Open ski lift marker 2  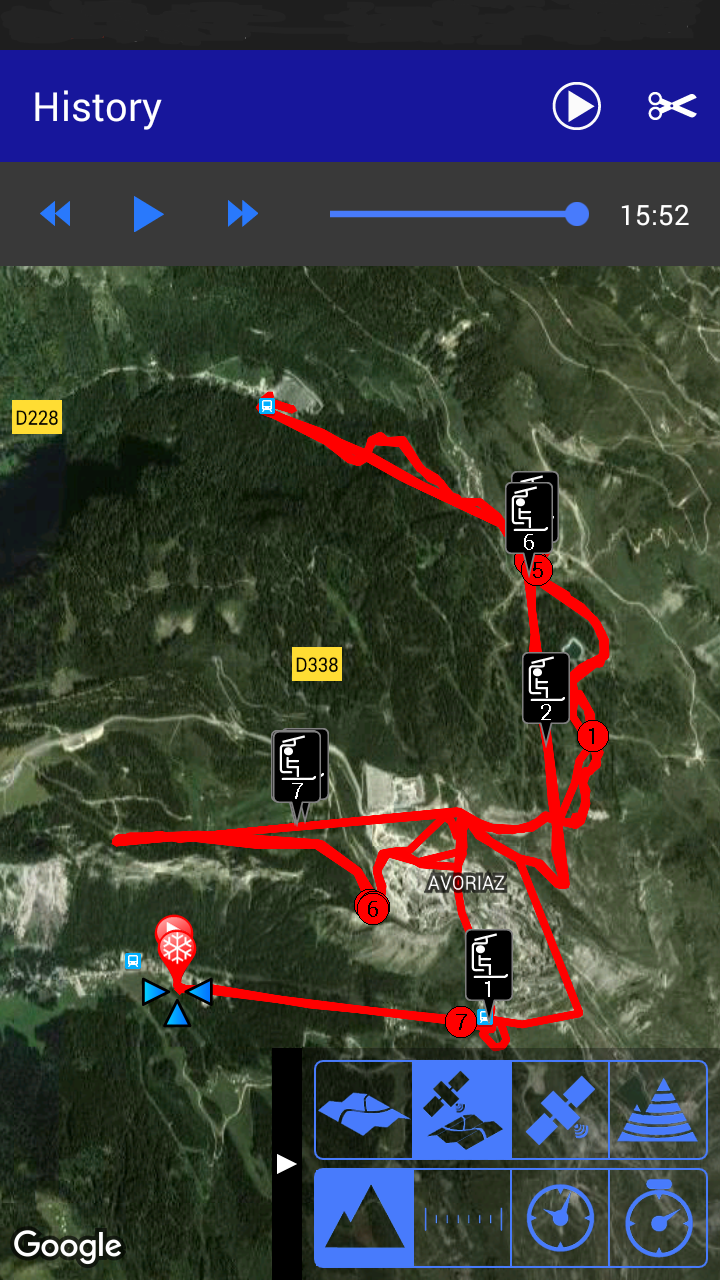tap(546, 690)
